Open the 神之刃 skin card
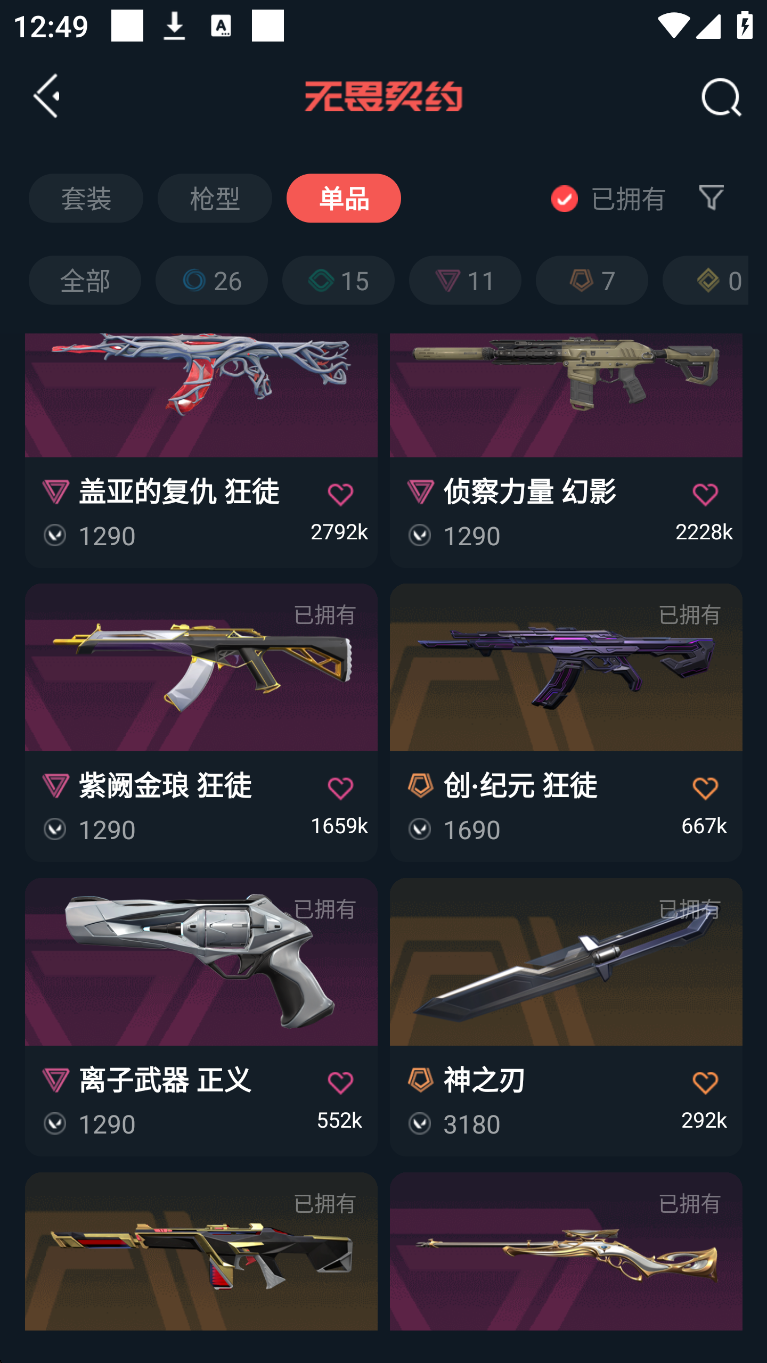 566,1017
